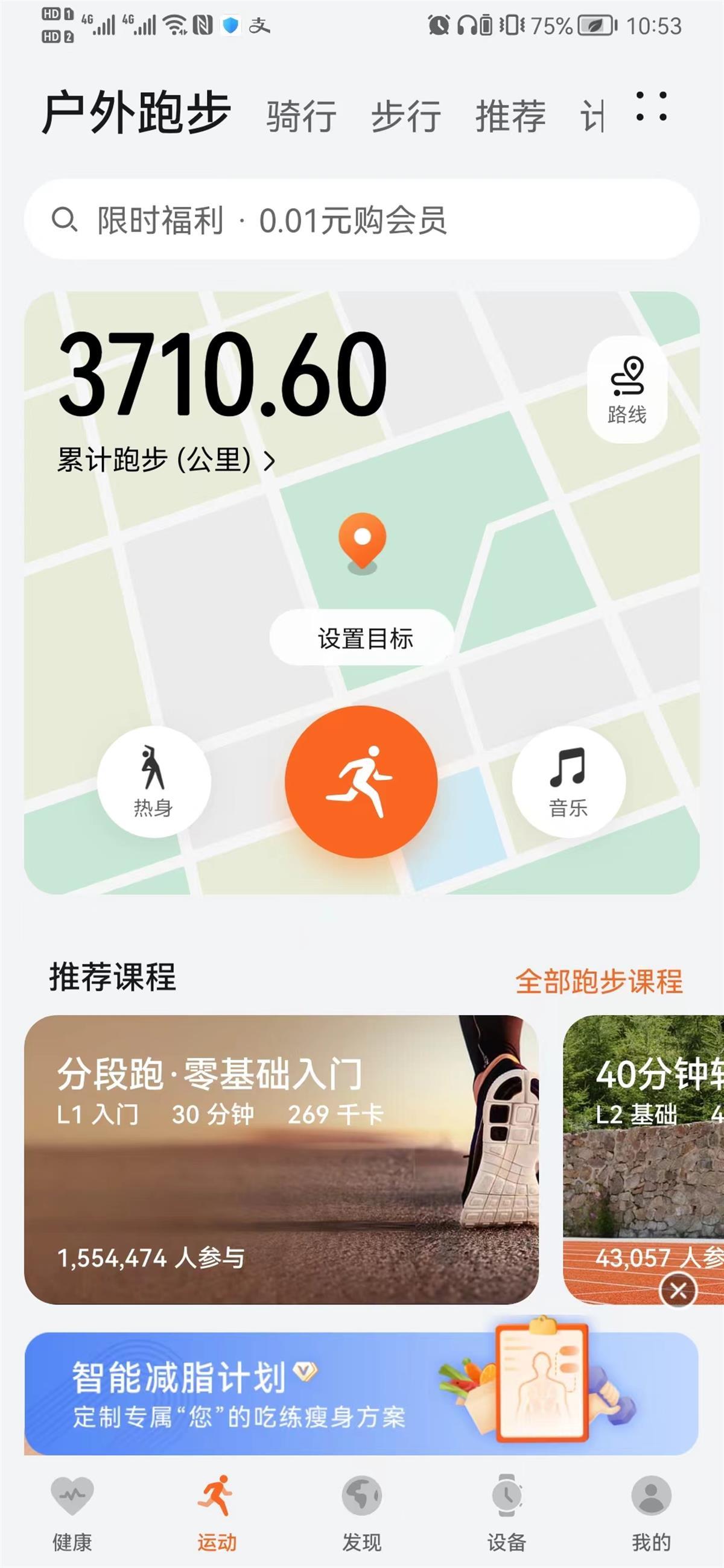Open the 热身 warm-up button

[x=153, y=782]
